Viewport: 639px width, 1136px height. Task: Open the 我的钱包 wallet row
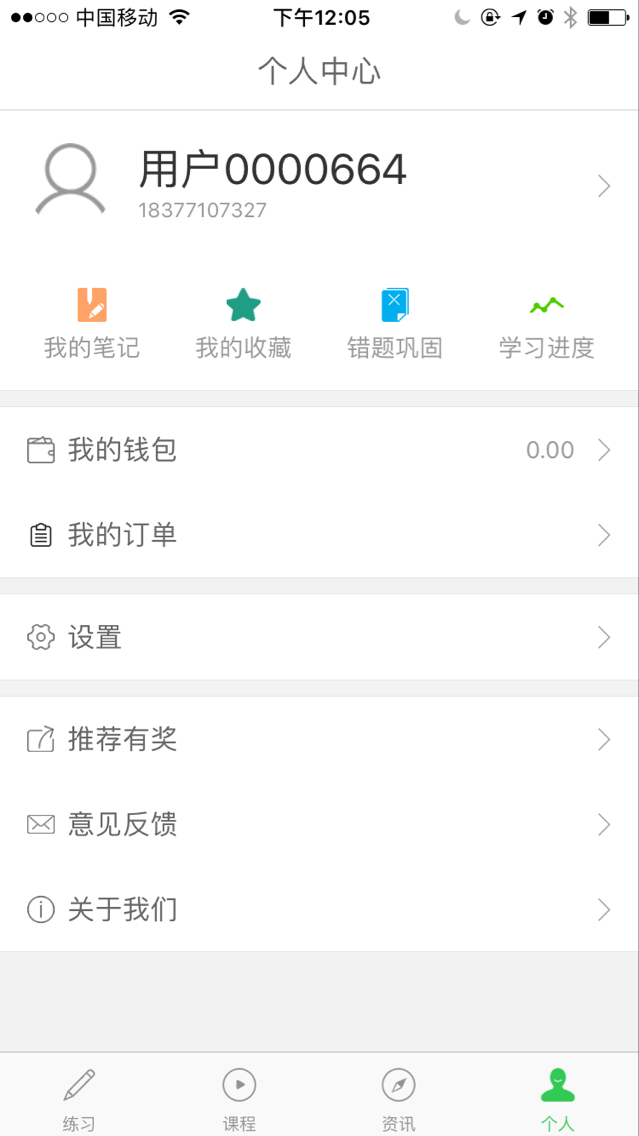319,450
